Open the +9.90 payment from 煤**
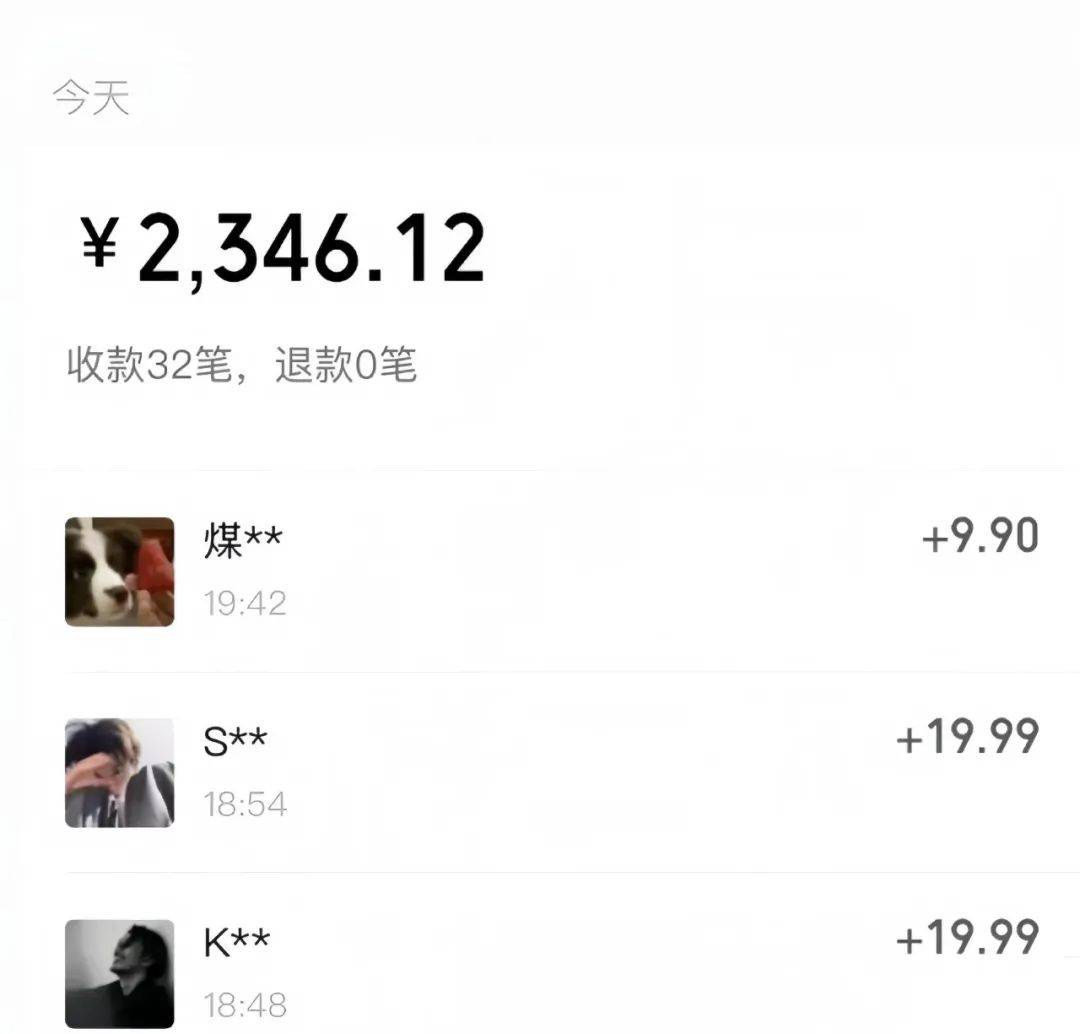This screenshot has height=1034, width=1080. (550, 571)
